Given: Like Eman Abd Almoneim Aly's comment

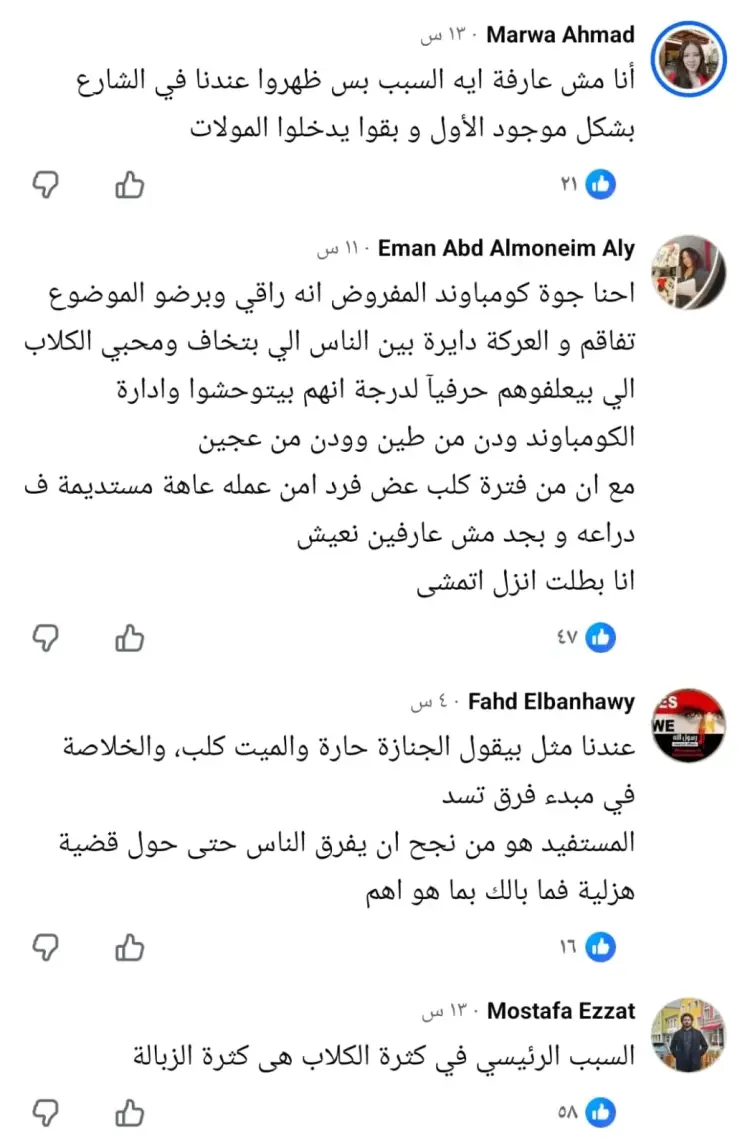Looking at the screenshot, I should pyautogui.click(x=130, y=636).
